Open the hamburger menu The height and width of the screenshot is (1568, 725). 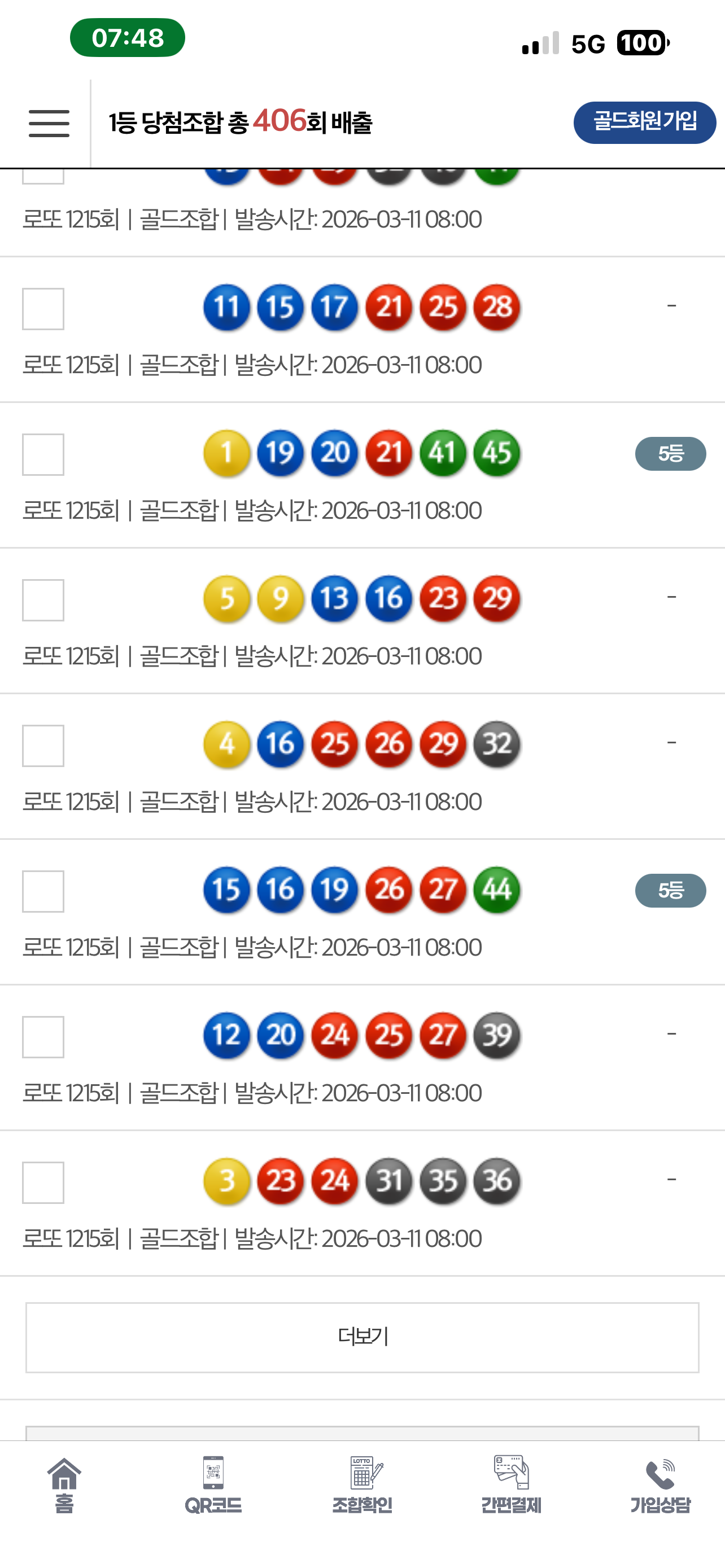[49, 124]
